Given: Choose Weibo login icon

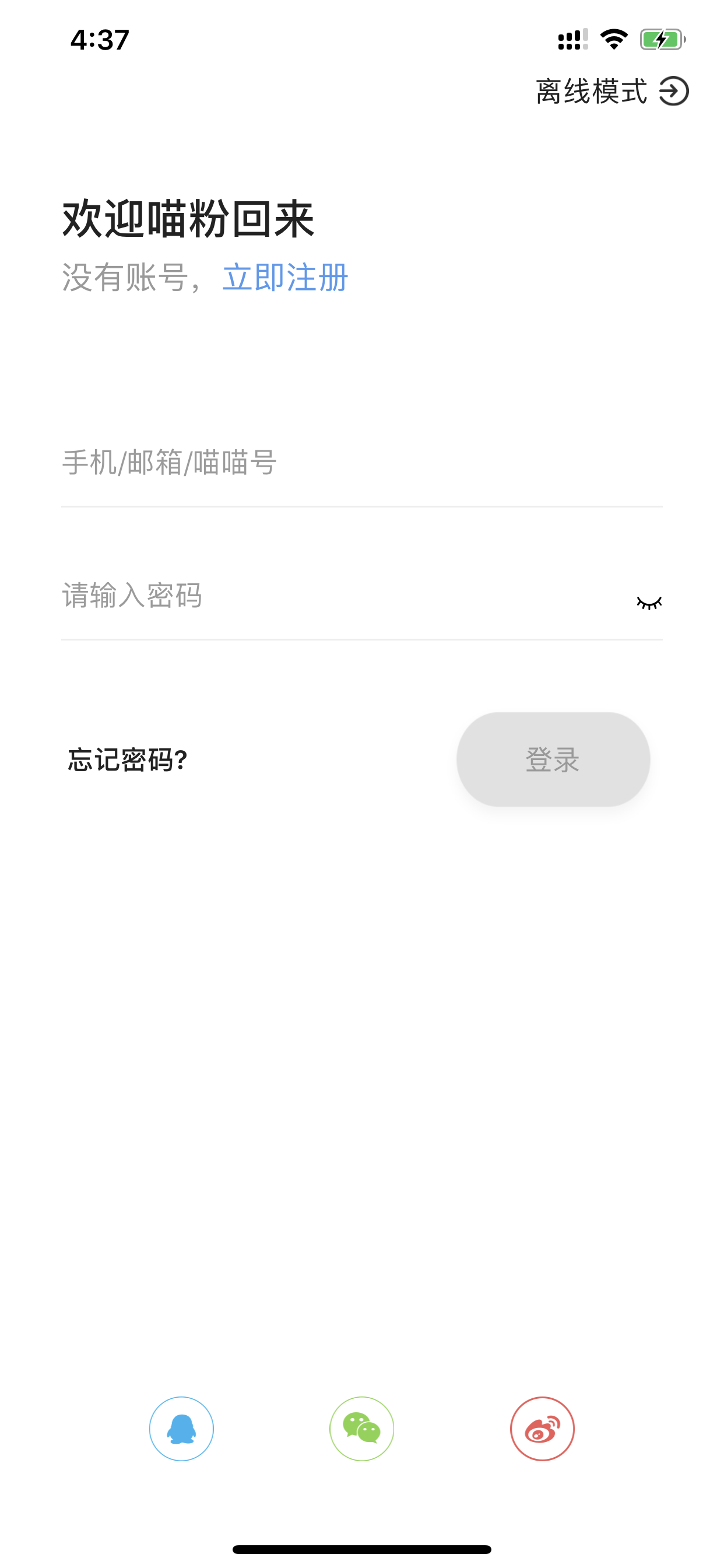Looking at the screenshot, I should click(542, 1429).
